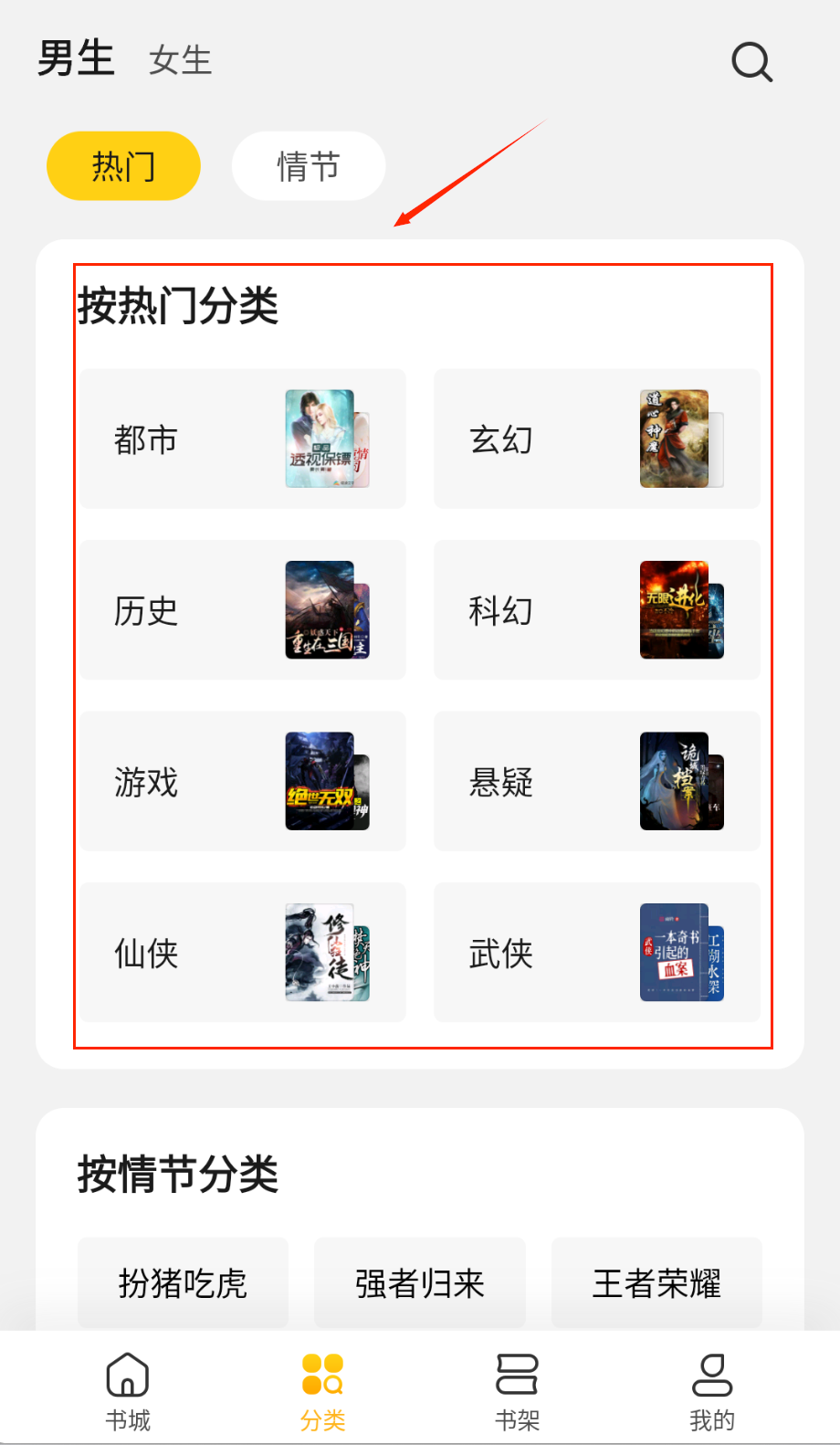This screenshot has height=1445, width=840.
Task: Open the search magnifier icon
Action: point(751,62)
